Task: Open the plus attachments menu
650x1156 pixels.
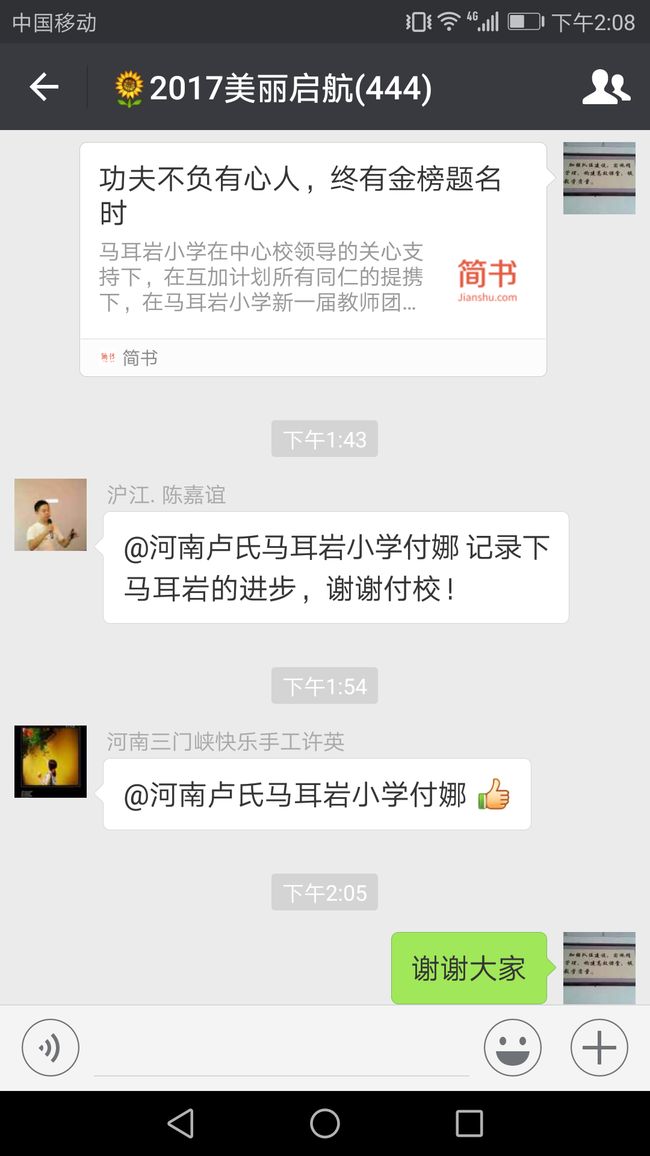Action: pos(599,1047)
